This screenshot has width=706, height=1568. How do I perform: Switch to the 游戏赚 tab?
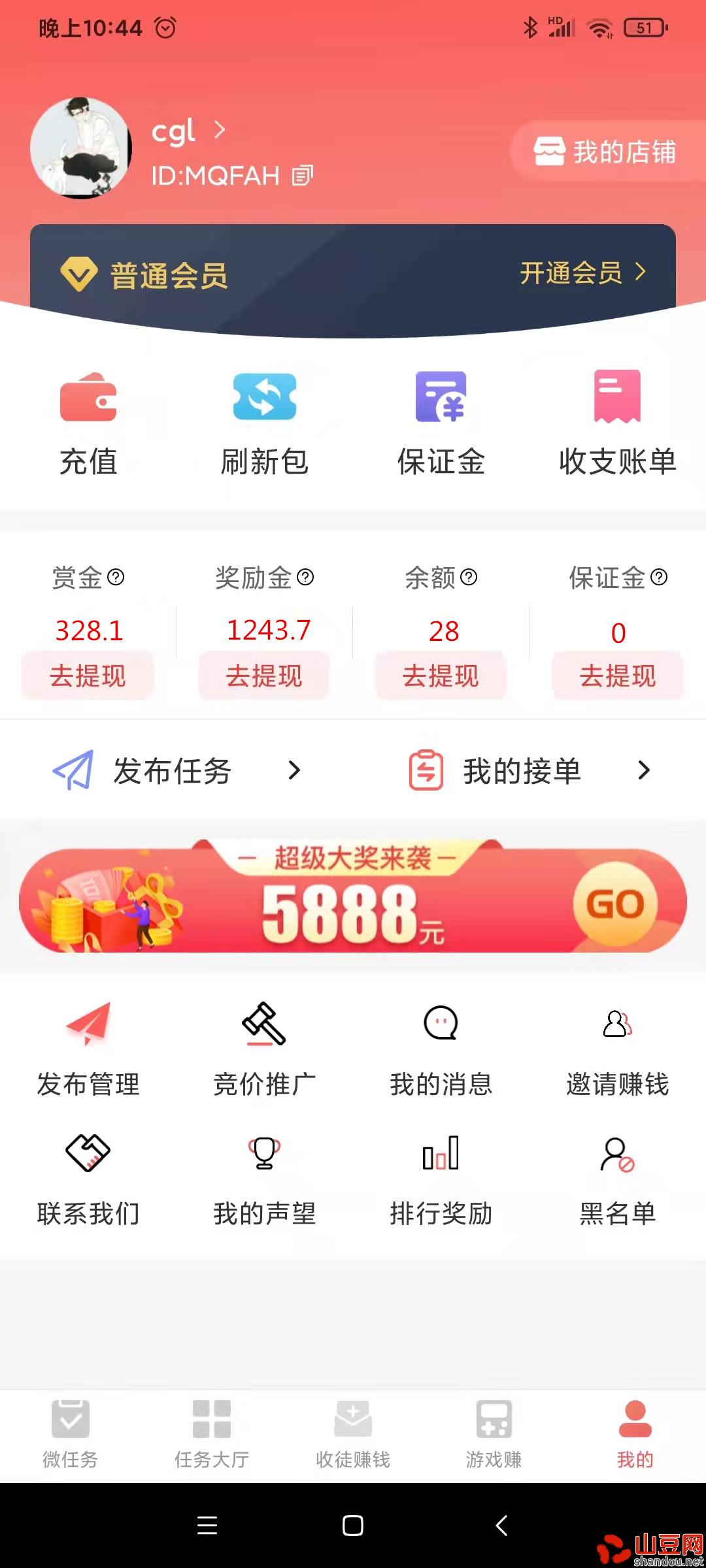coord(494,1435)
